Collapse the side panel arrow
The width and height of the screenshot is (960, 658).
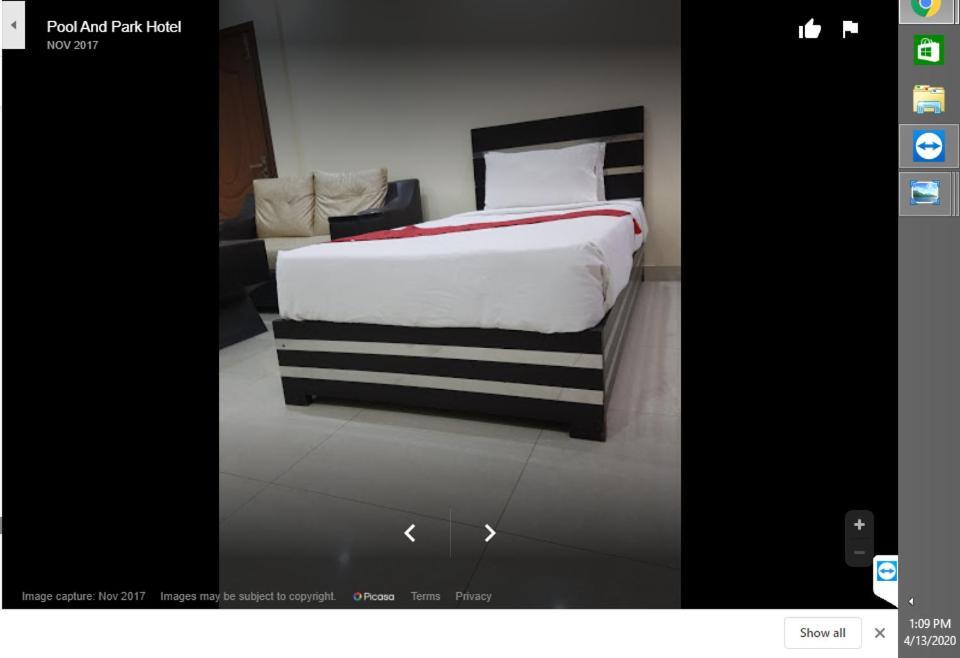point(13,25)
